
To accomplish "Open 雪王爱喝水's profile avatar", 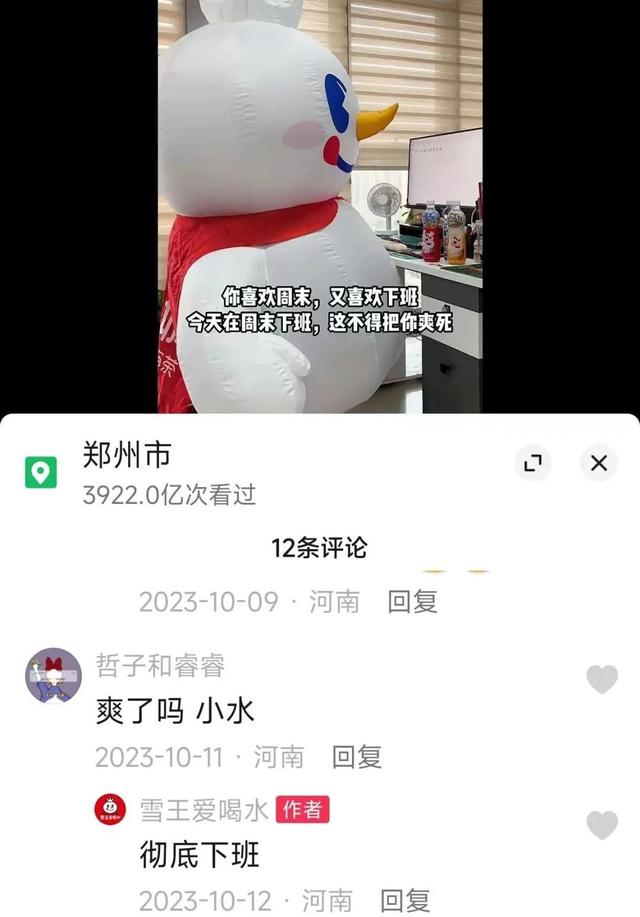I will [x=110, y=810].
